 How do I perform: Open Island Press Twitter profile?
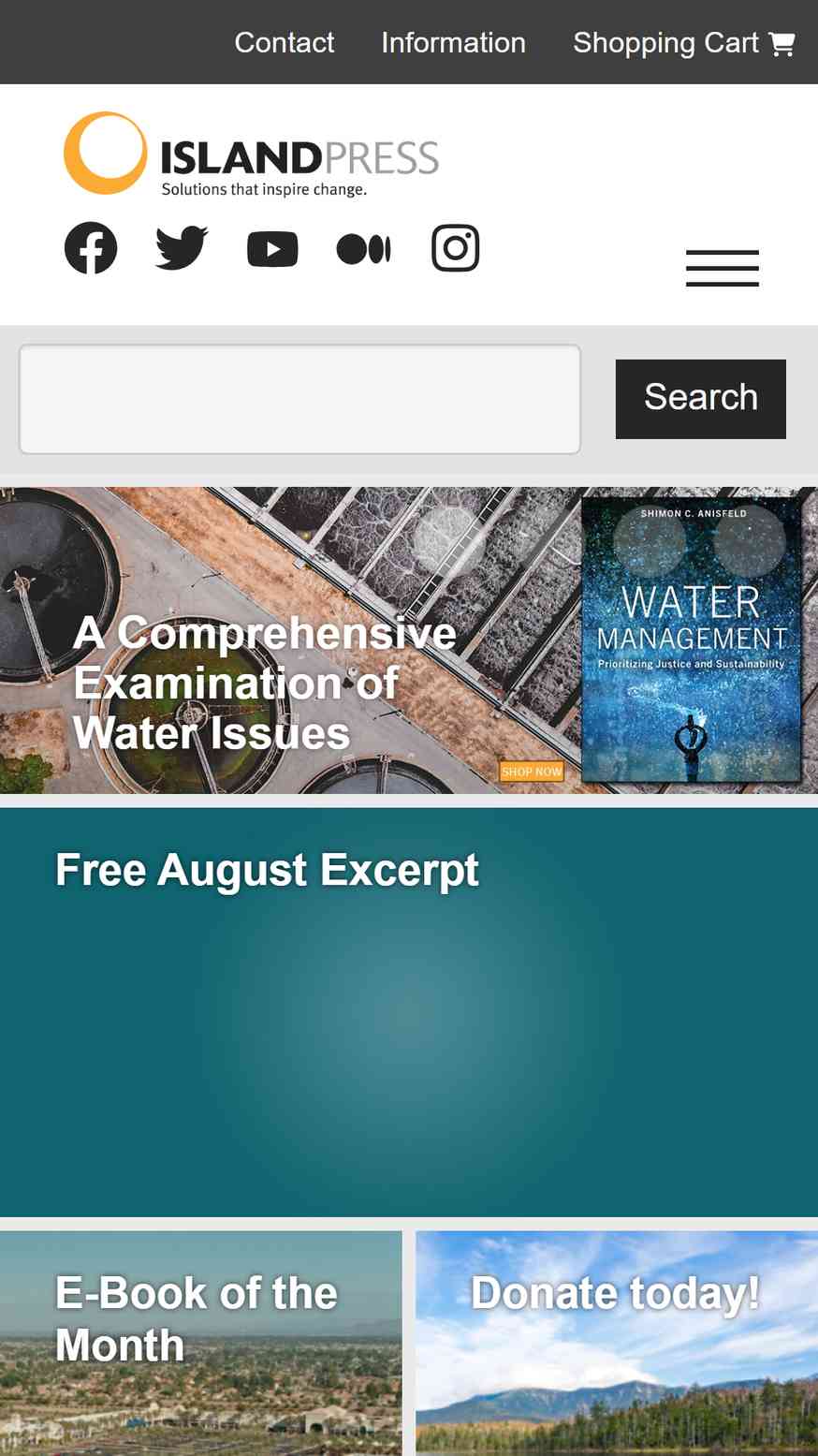pyautogui.click(x=182, y=248)
